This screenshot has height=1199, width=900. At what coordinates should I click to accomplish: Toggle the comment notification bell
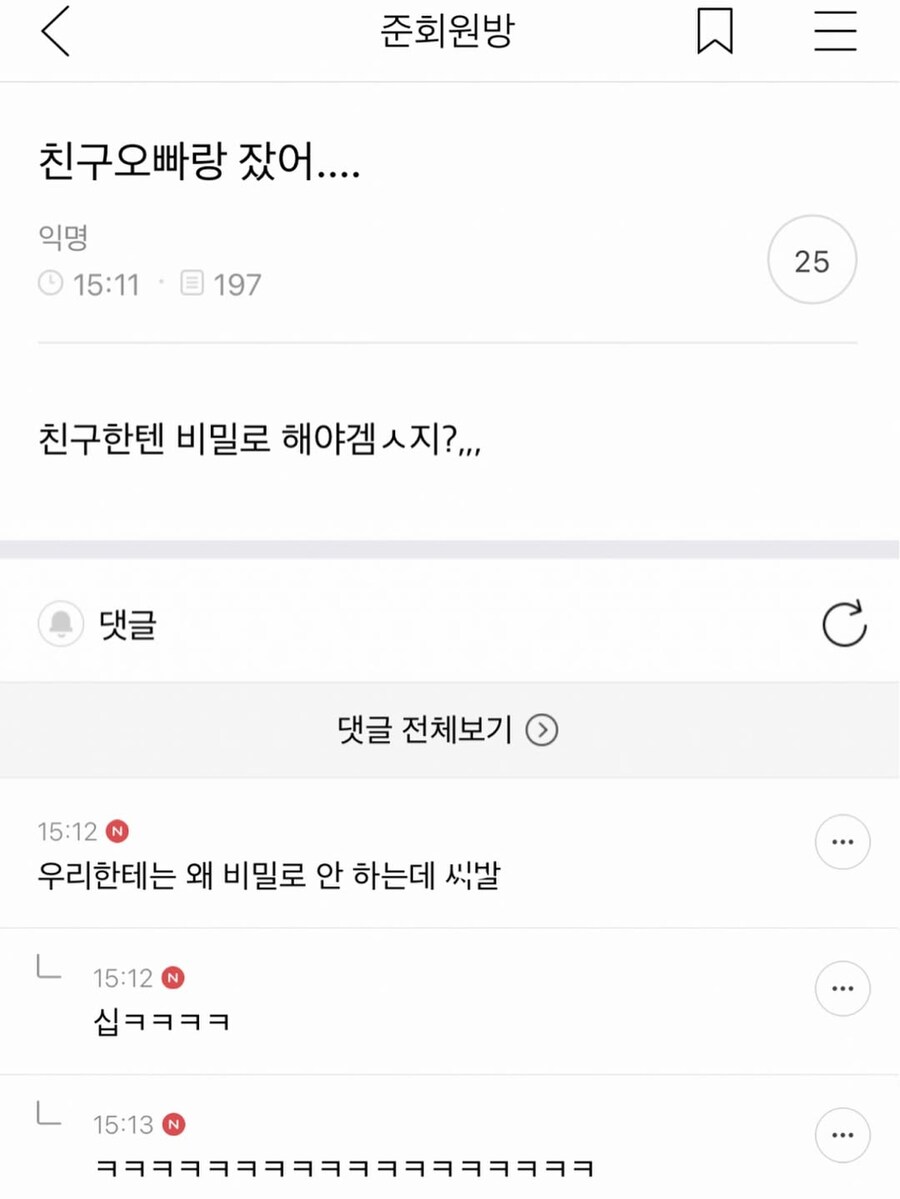61,625
